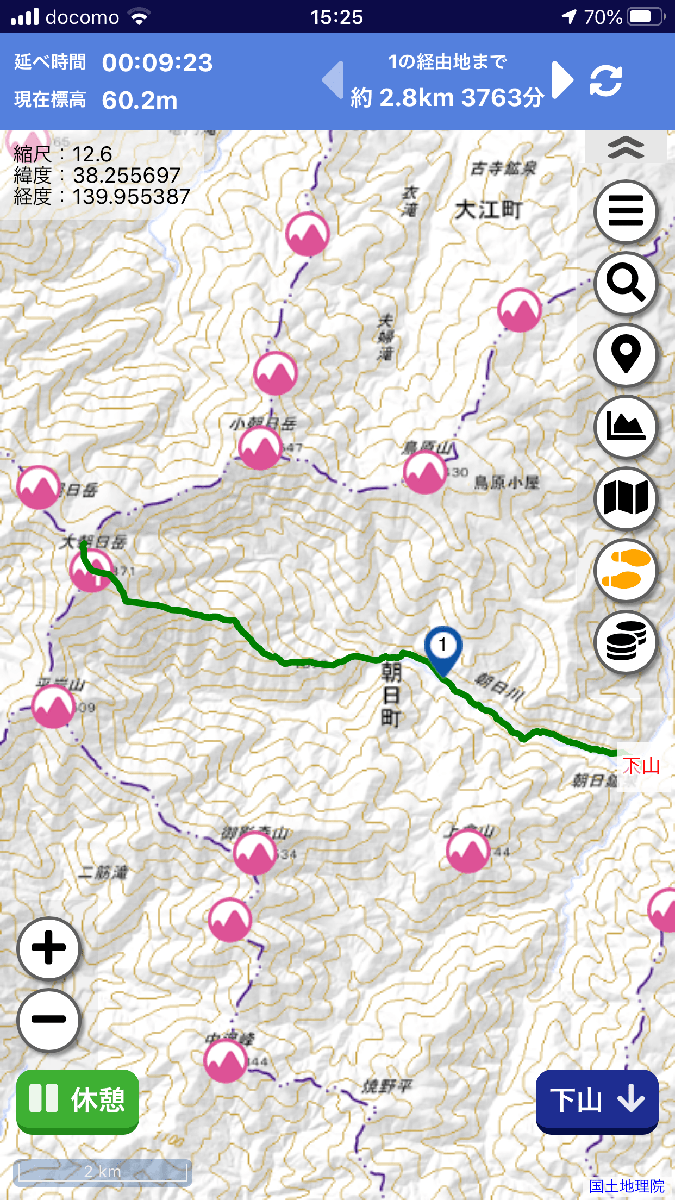
Task: Start descent with the 下山 button
Action: pyautogui.click(x=597, y=1101)
